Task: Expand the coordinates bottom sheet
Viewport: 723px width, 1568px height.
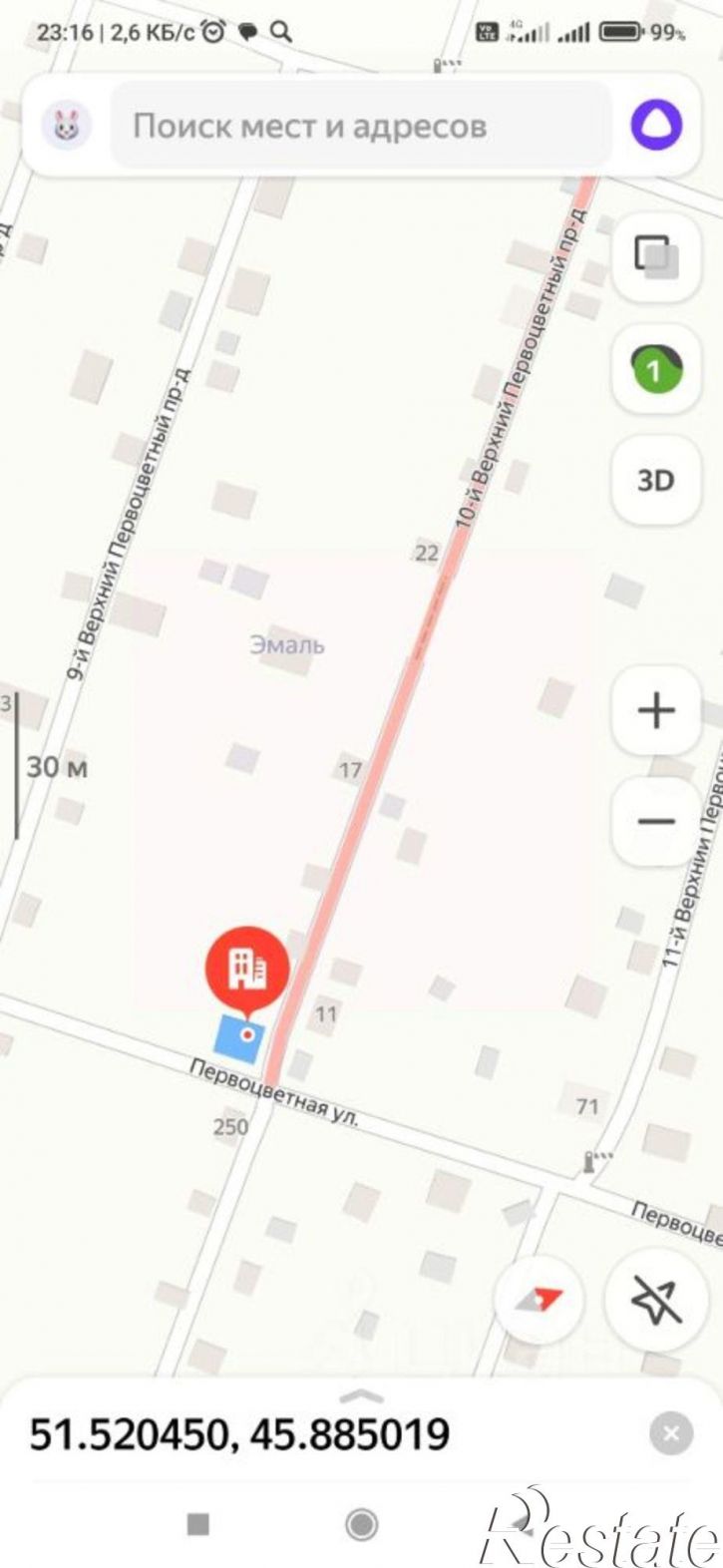Action: pos(361,1396)
